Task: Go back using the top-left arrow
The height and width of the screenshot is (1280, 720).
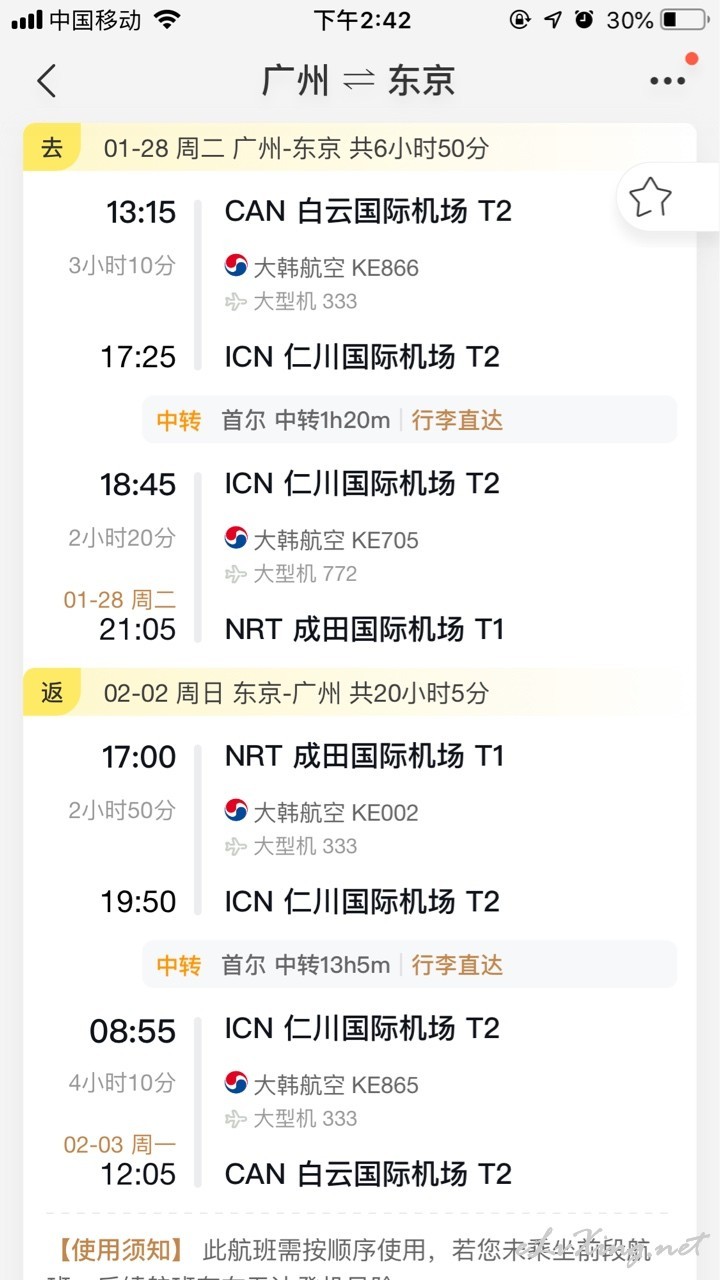Action: [x=47, y=81]
